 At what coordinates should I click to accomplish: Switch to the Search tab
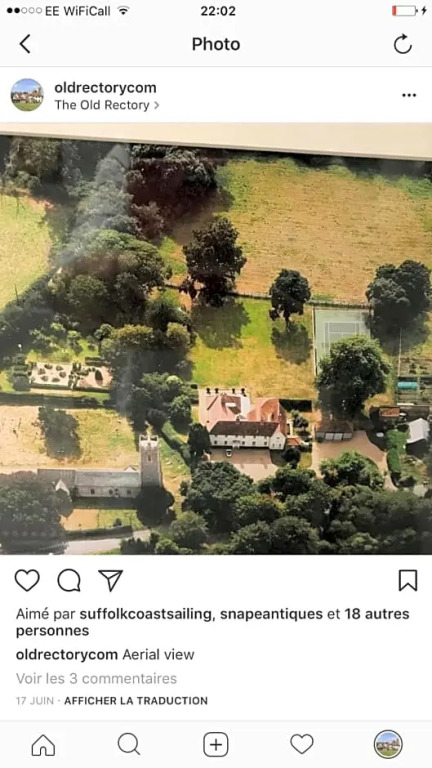coord(129,745)
